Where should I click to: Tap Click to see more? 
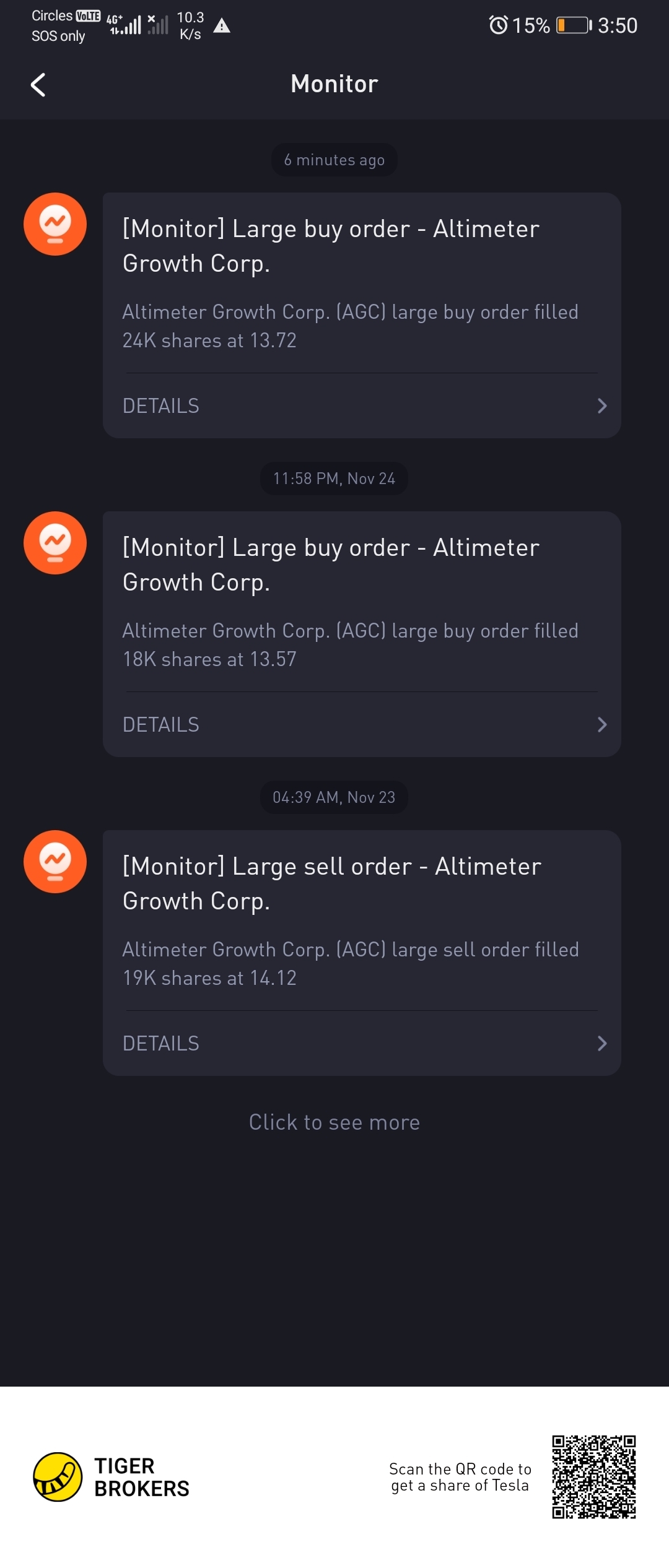point(334,1122)
